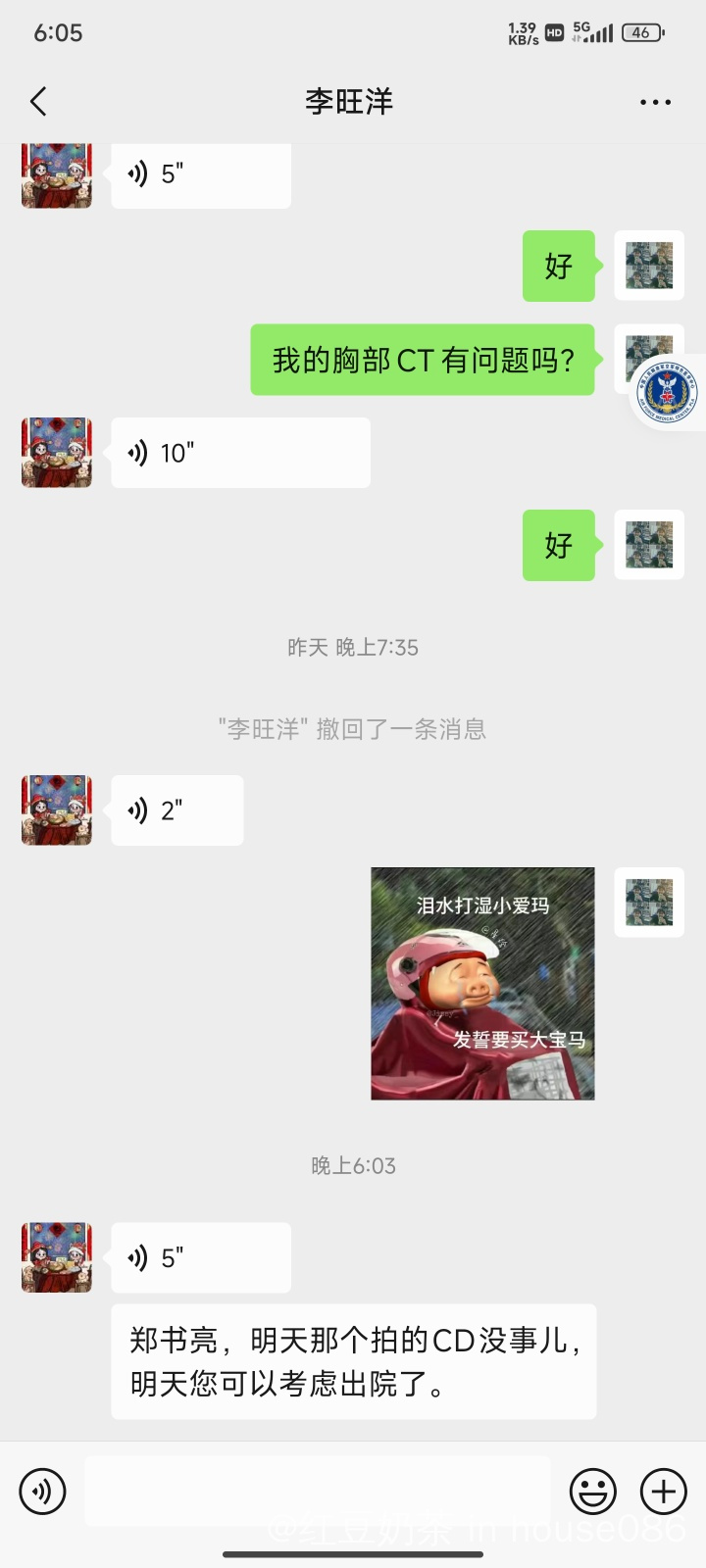This screenshot has width=706, height=1568.
Task: Play the last 5-second voice message
Action: coord(201,1257)
